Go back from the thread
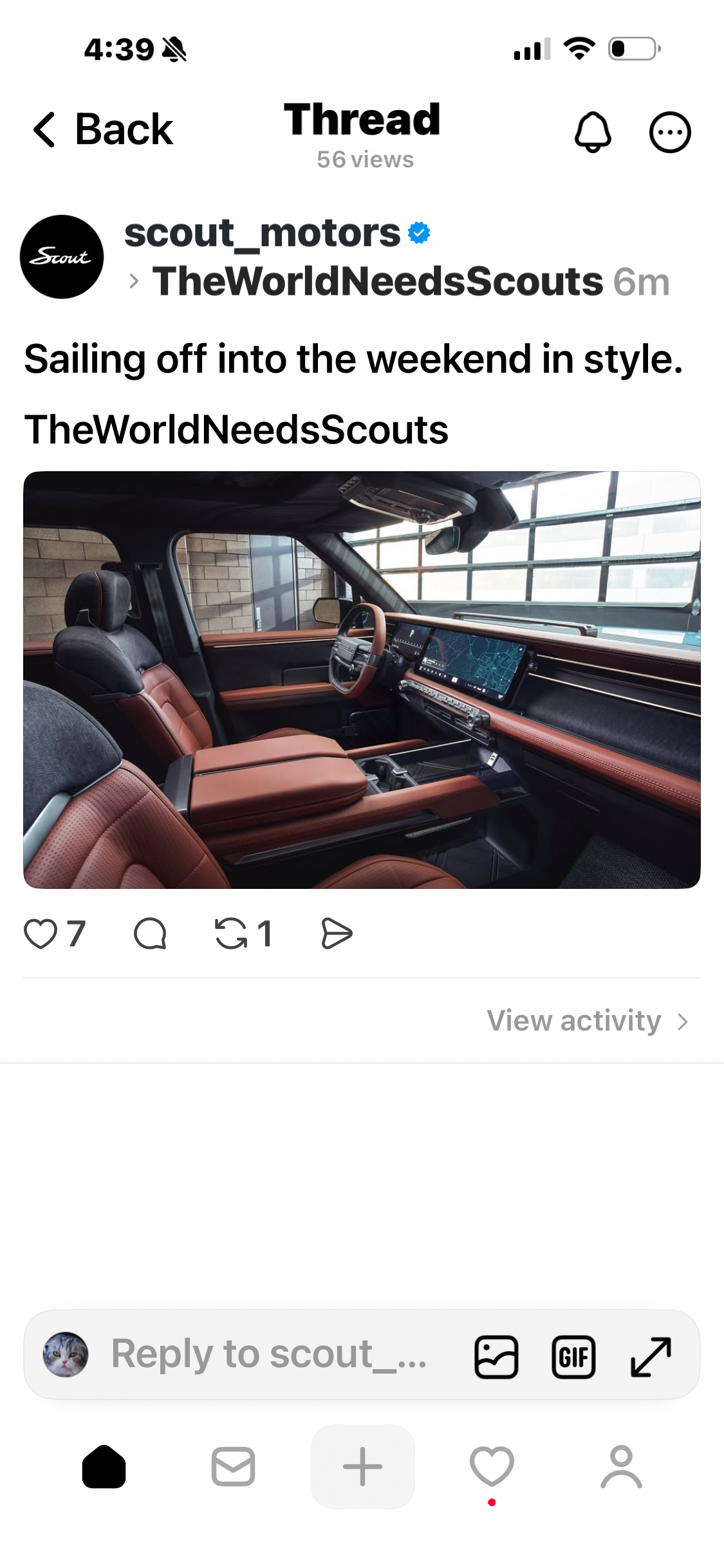 click(103, 129)
